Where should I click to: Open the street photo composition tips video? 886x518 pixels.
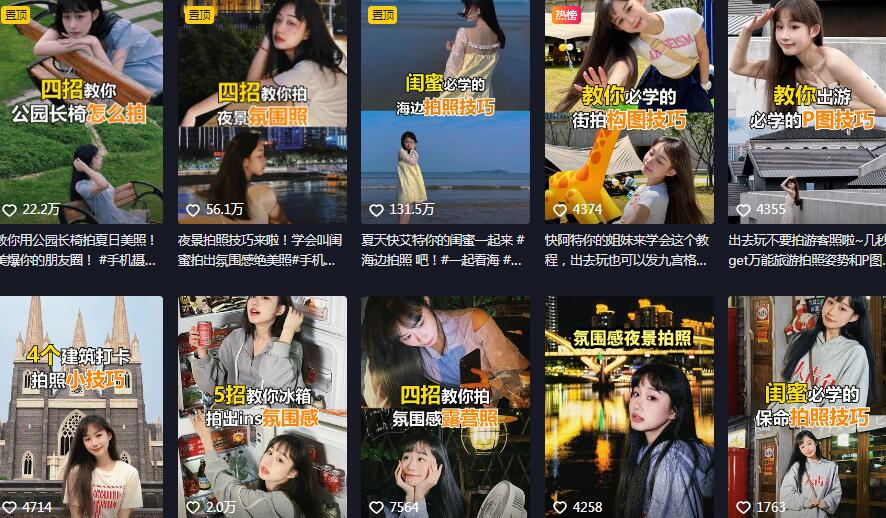pos(629,110)
